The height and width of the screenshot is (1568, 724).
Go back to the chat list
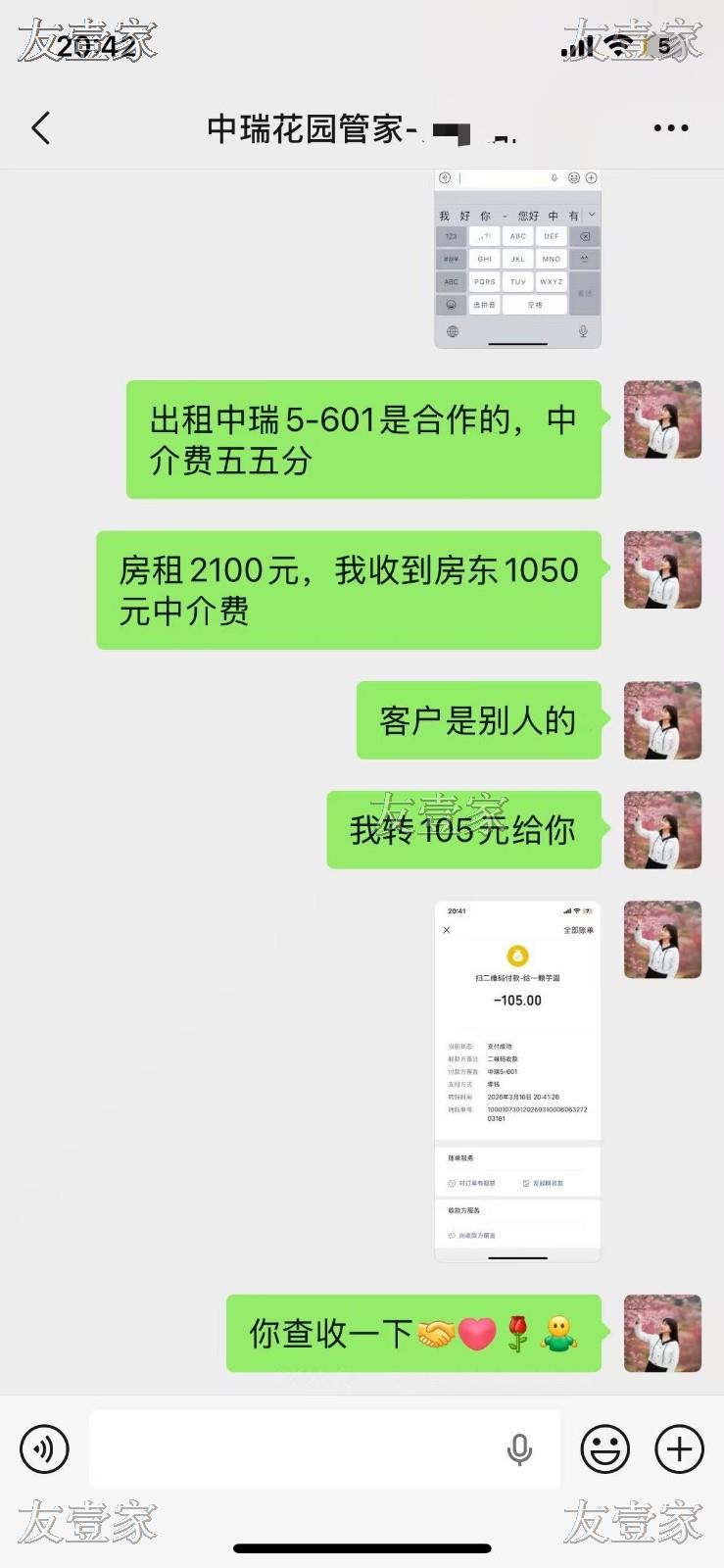tap(41, 128)
